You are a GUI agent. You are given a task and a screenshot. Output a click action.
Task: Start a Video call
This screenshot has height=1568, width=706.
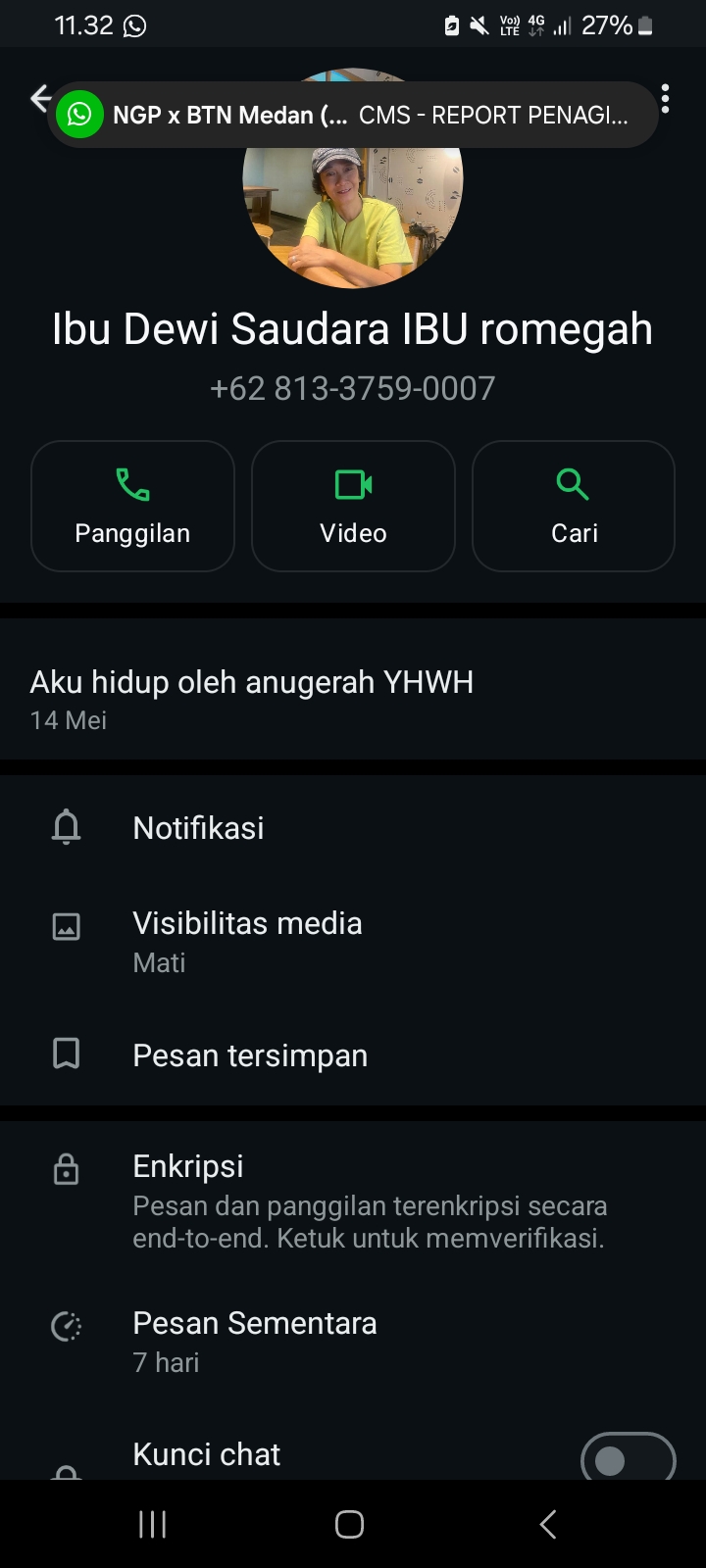[x=353, y=506]
